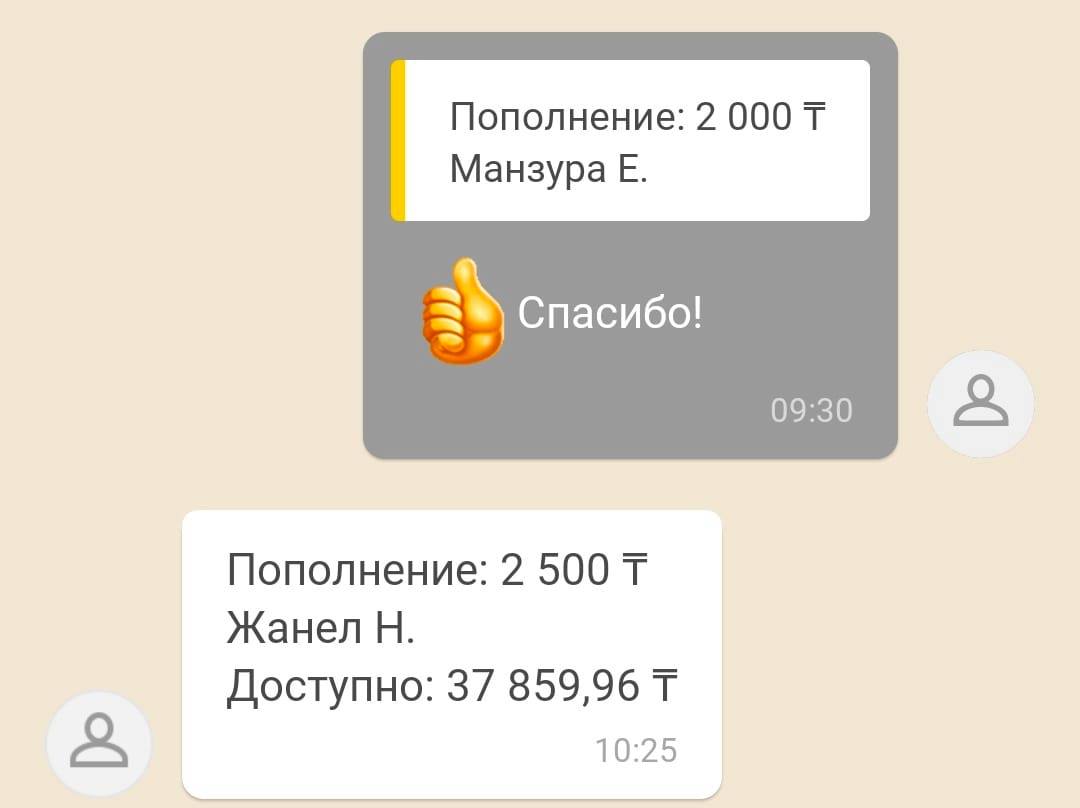Tap the avatar beside the Жанел Н. message
Viewport: 1080px width, 808px height.
coord(99,743)
